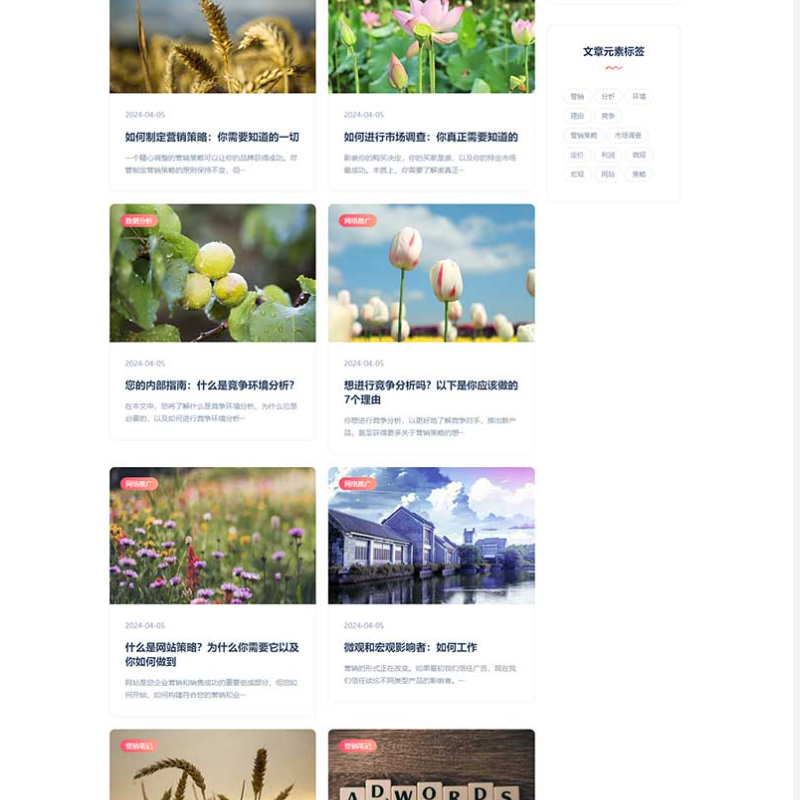Tap 网络推广 badge on tulip card
The width and height of the screenshot is (800, 800).
pyautogui.click(x=357, y=221)
